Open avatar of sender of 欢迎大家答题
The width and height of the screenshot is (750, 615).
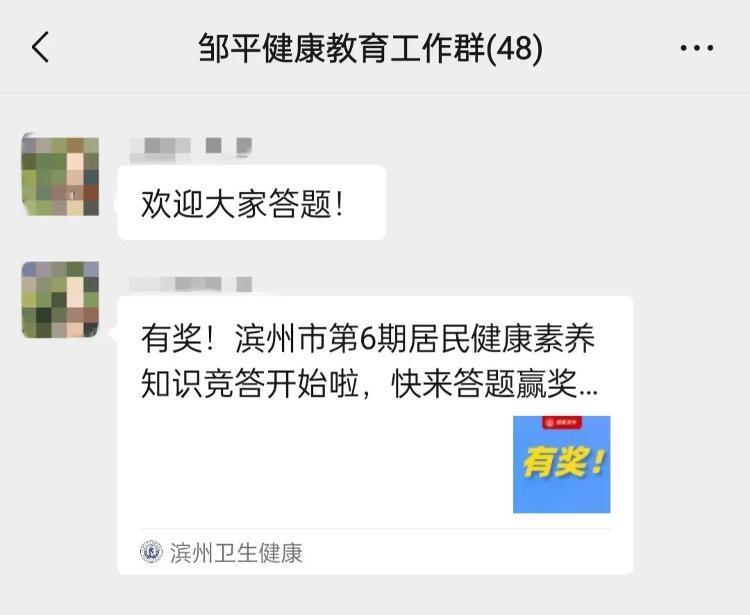click(x=60, y=175)
